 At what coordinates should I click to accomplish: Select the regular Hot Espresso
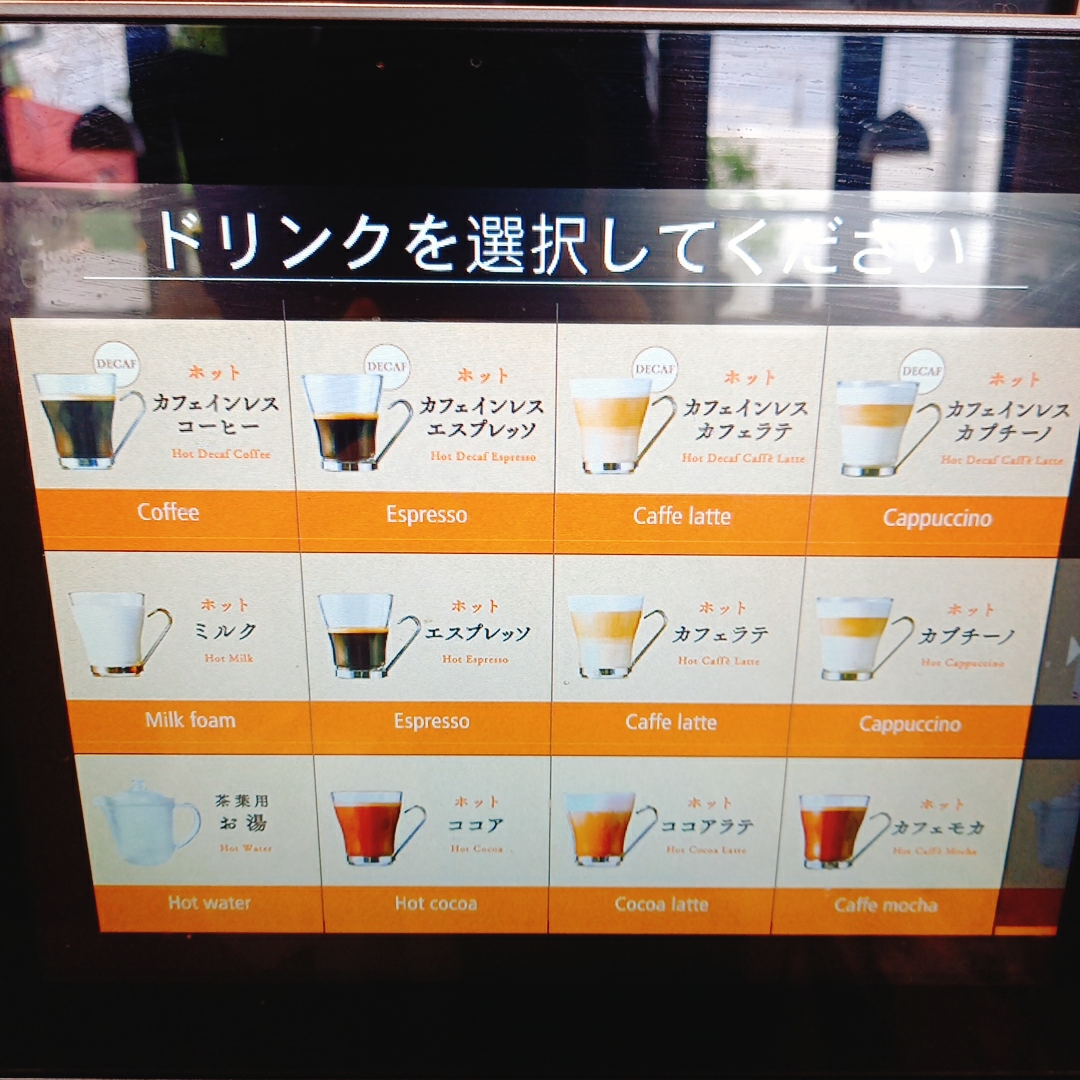(427, 654)
